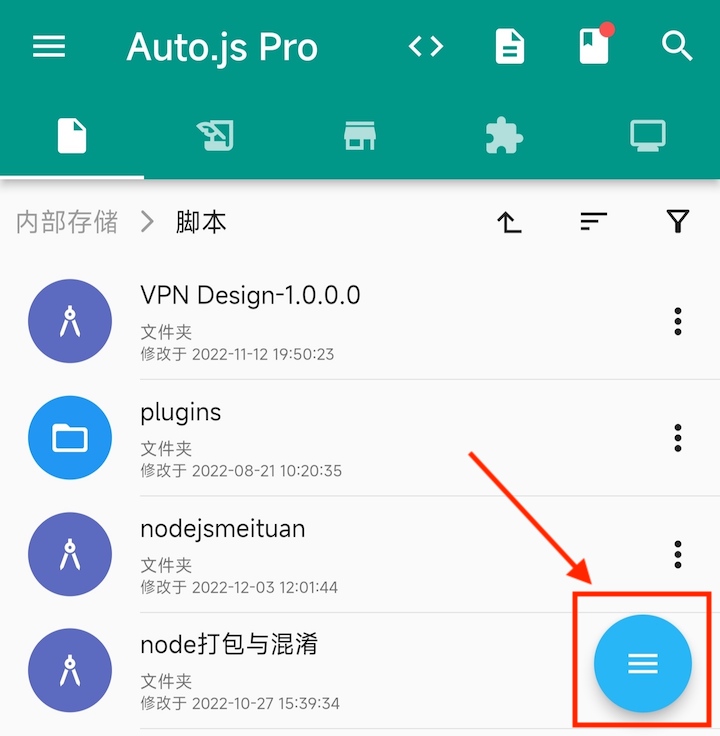
Task: Go up to the parent folder
Action: (510, 222)
